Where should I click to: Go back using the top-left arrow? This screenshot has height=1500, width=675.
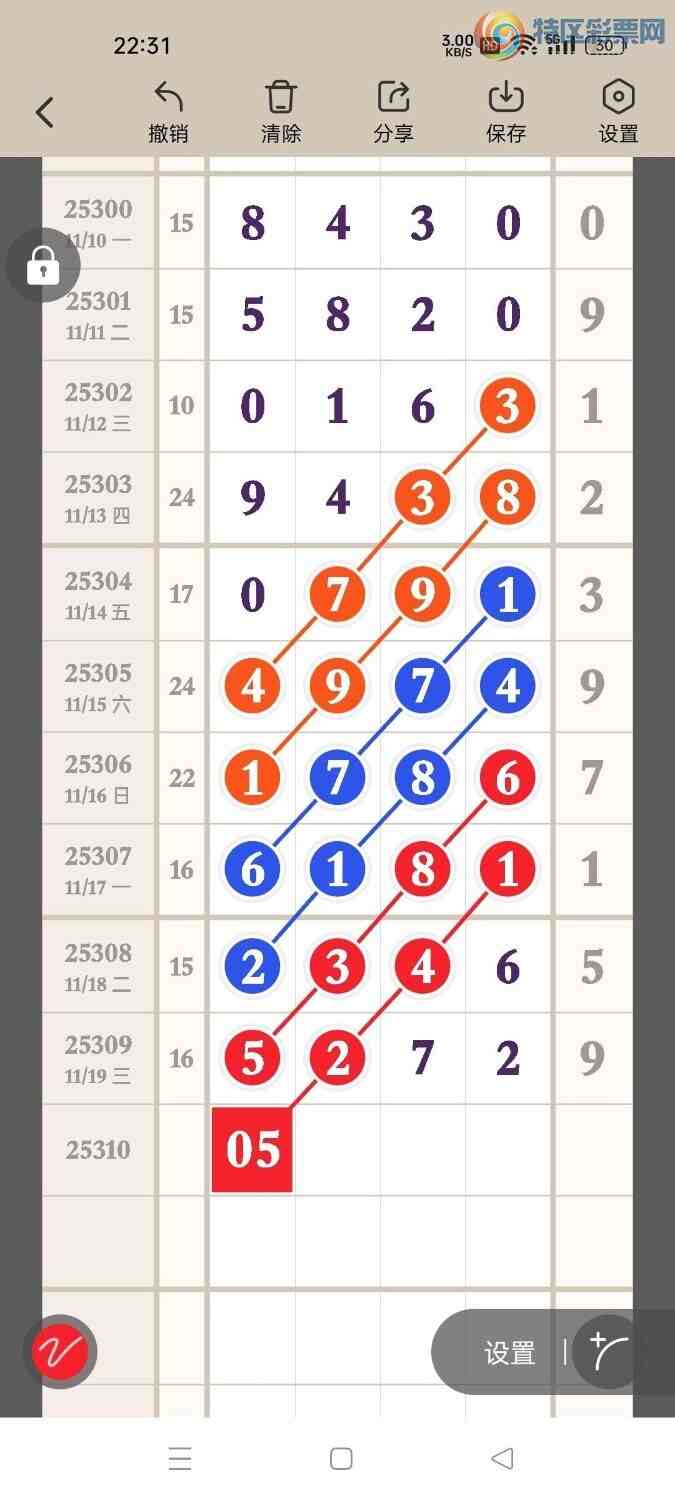[x=44, y=112]
